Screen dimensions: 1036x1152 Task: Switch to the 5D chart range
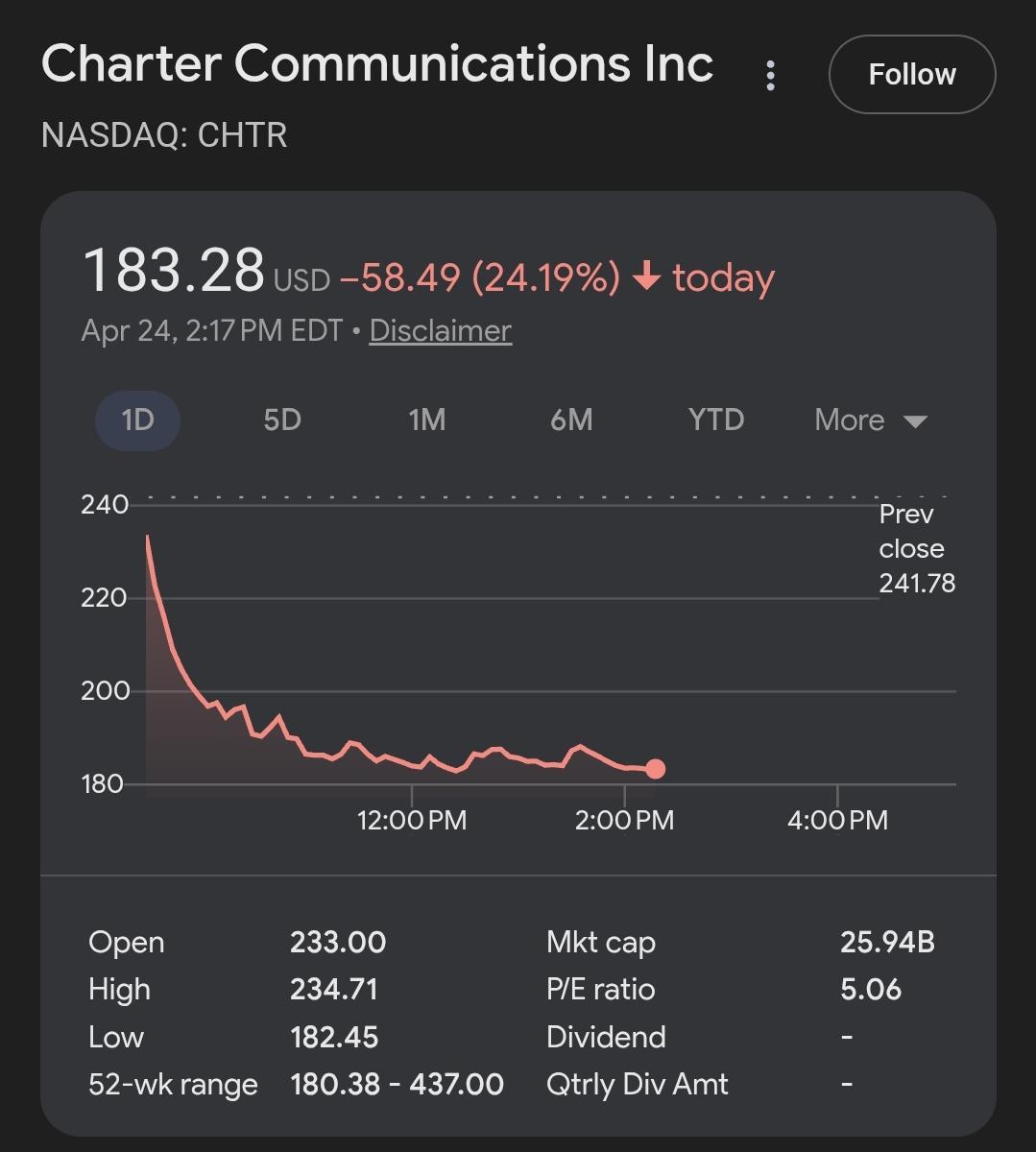[282, 420]
